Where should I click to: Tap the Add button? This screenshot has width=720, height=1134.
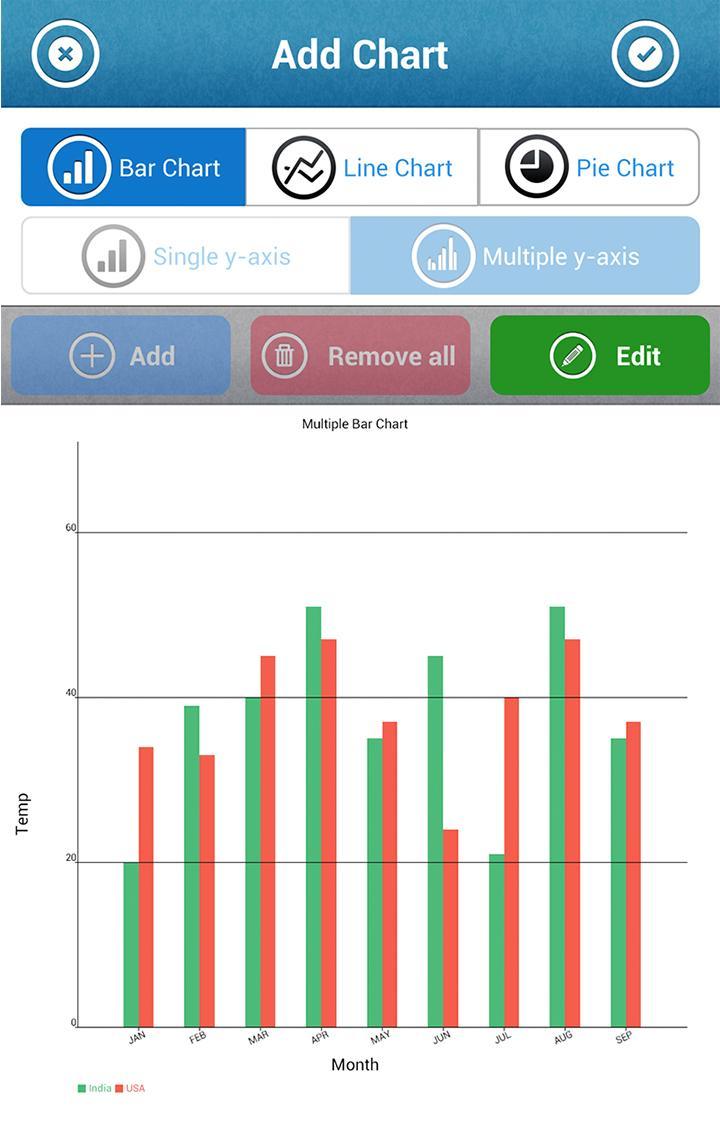tap(121, 356)
